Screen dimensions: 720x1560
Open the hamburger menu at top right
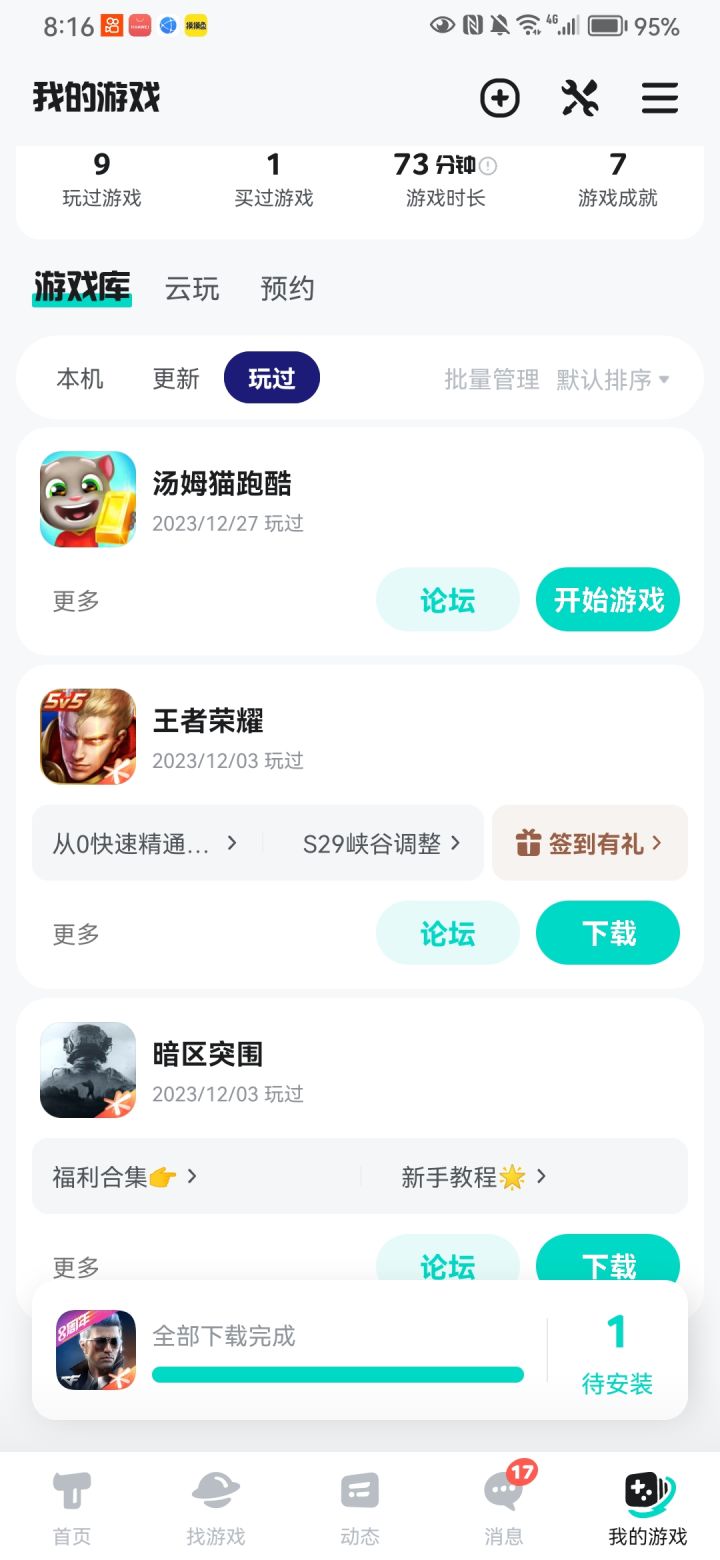[659, 99]
